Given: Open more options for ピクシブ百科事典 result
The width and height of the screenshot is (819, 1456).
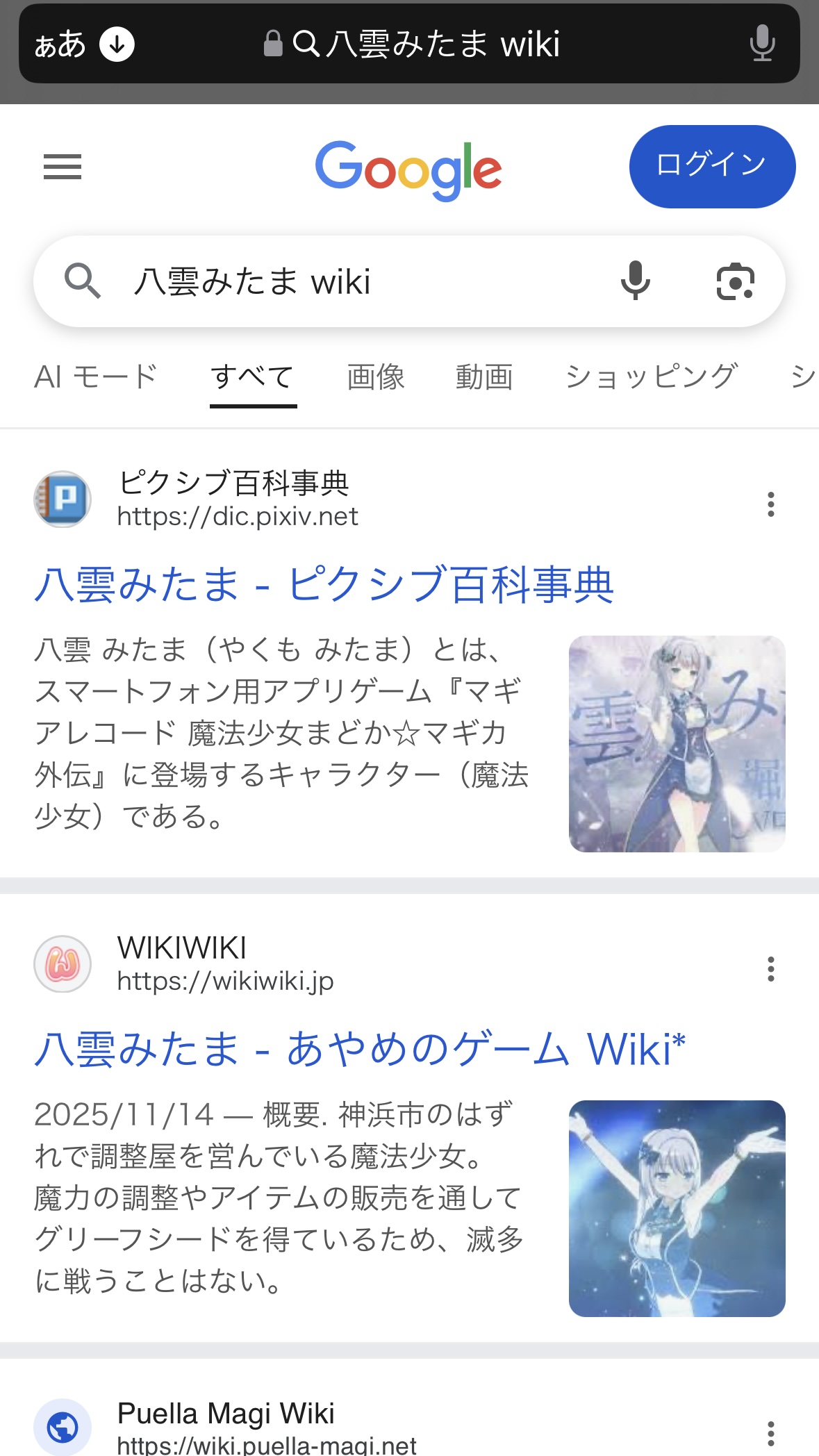Looking at the screenshot, I should click(770, 504).
